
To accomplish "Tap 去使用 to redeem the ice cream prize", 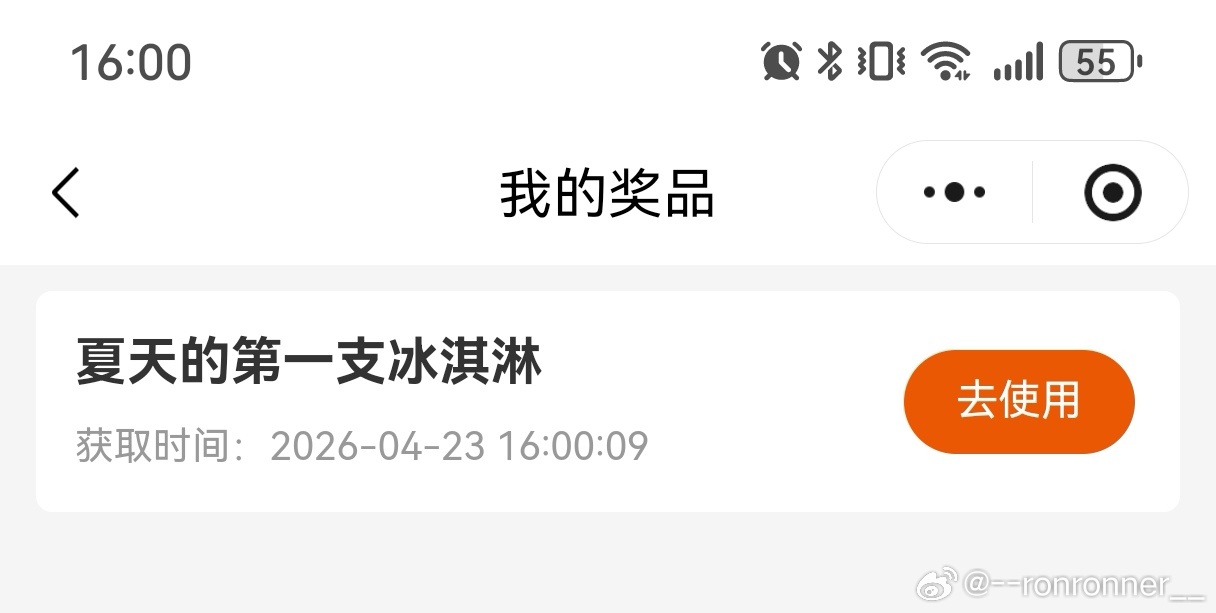I will tap(1018, 401).
